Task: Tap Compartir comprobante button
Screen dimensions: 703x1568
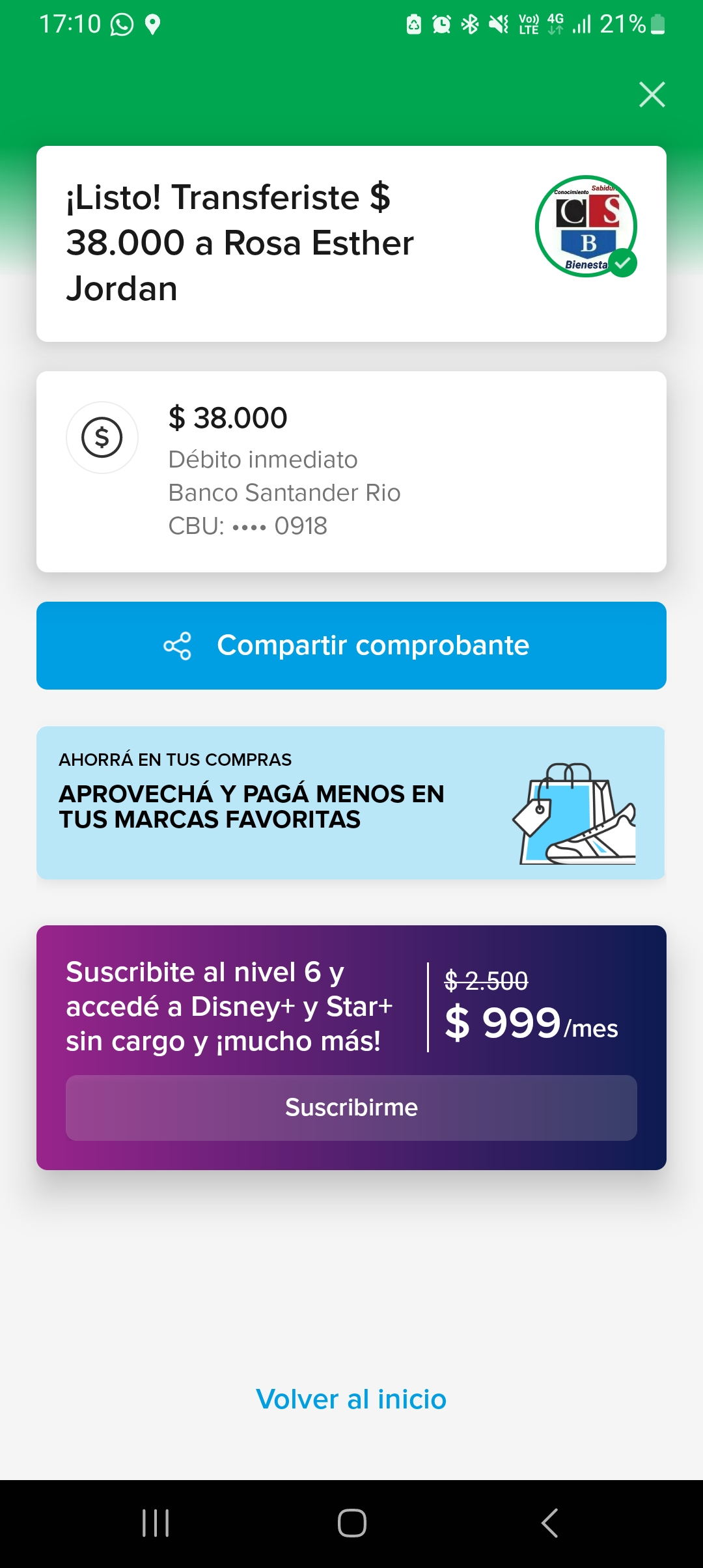Action: tap(351, 645)
